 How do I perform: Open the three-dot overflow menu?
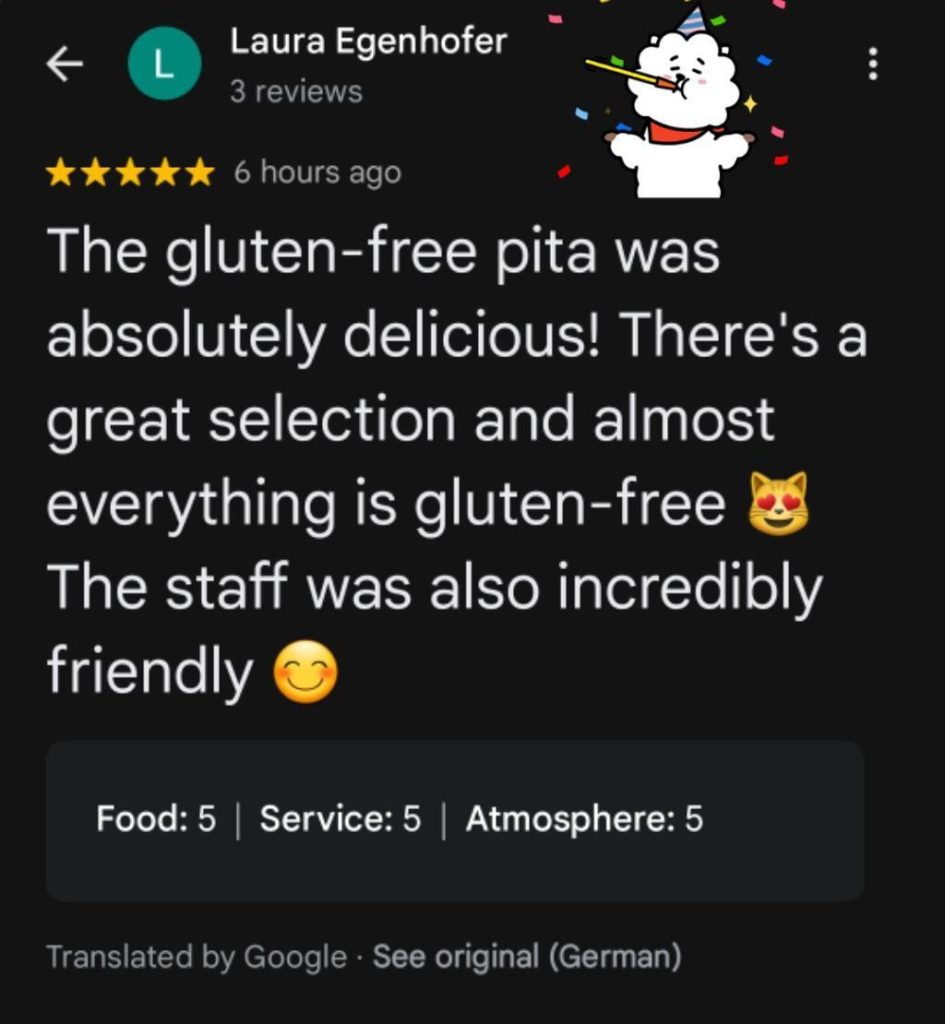pos(873,65)
